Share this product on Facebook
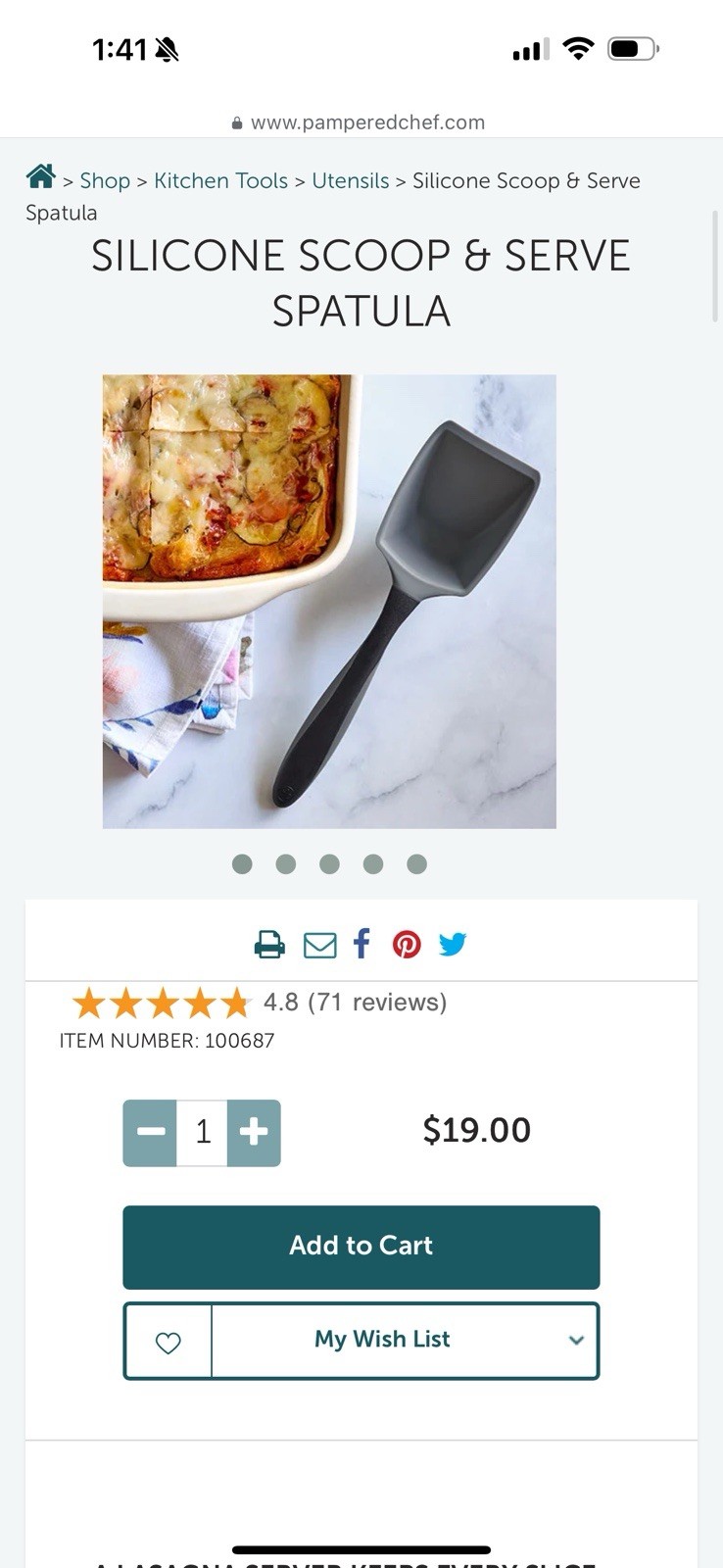Image resolution: width=723 pixels, height=1568 pixels. (361, 944)
